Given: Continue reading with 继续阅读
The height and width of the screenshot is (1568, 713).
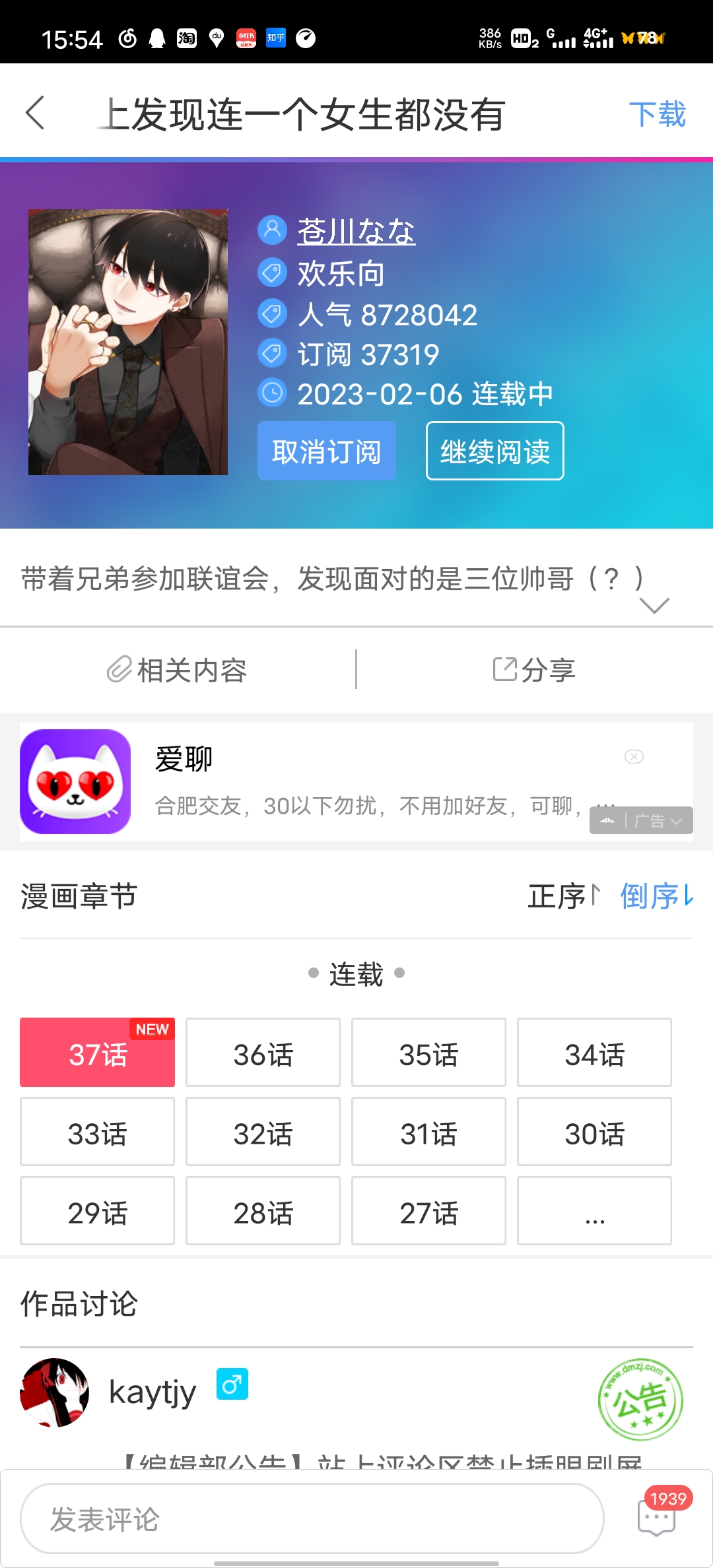Looking at the screenshot, I should [x=494, y=451].
